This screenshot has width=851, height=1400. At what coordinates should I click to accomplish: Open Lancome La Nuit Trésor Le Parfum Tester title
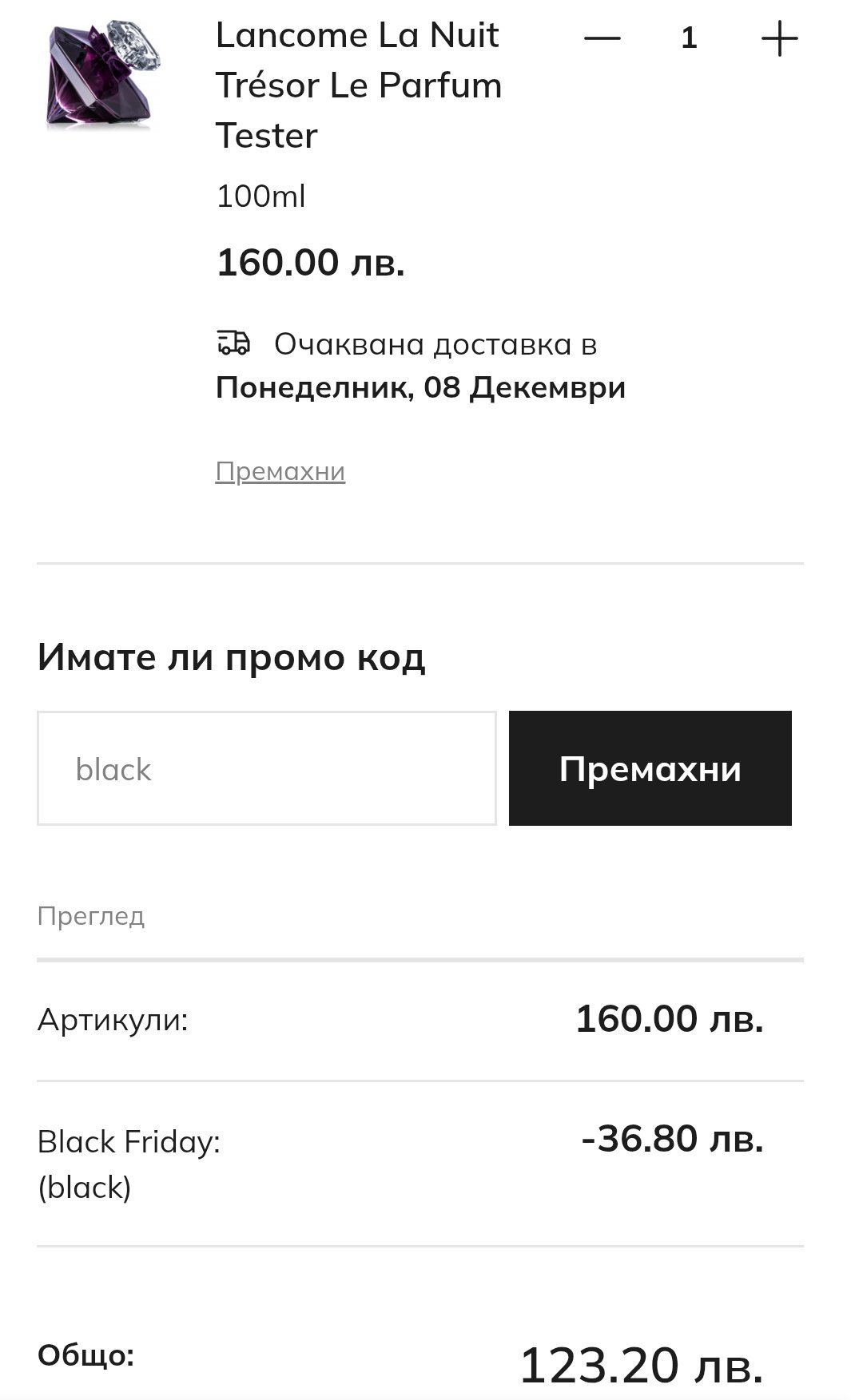[x=359, y=85]
